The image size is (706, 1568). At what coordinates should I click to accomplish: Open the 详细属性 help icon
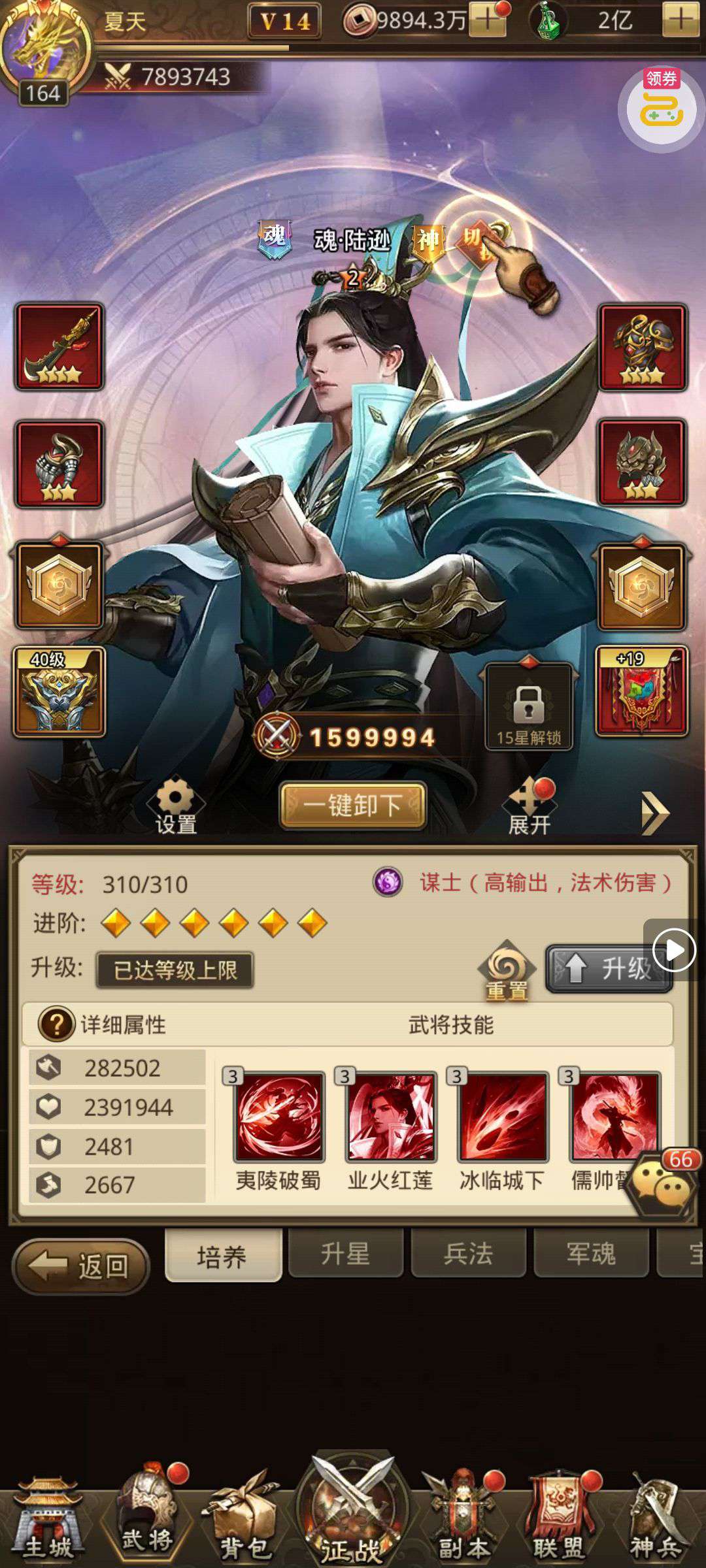point(56,1024)
